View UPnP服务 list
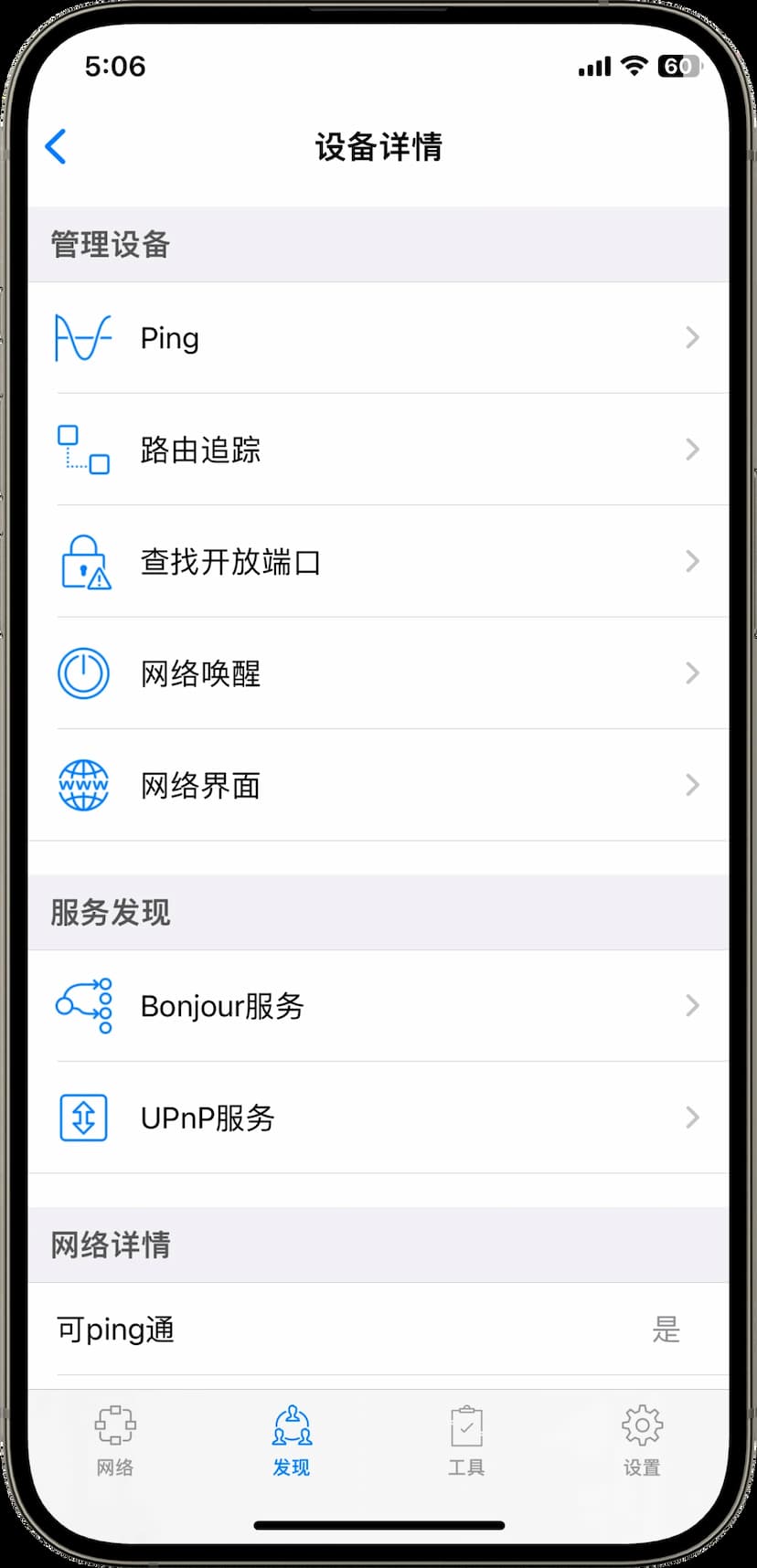The height and width of the screenshot is (1568, 757). pyautogui.click(x=378, y=1118)
